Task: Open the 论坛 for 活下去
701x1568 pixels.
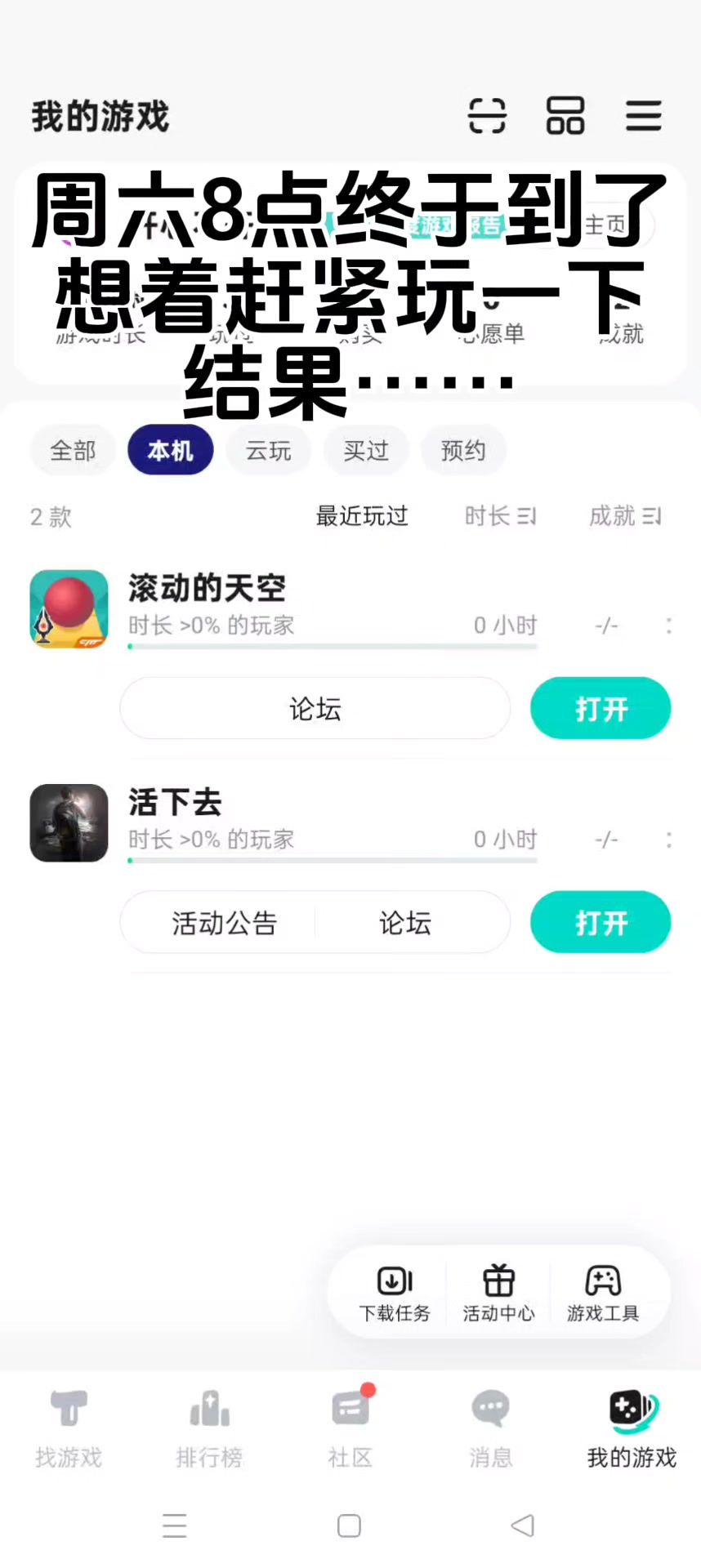Action: pyautogui.click(x=405, y=923)
